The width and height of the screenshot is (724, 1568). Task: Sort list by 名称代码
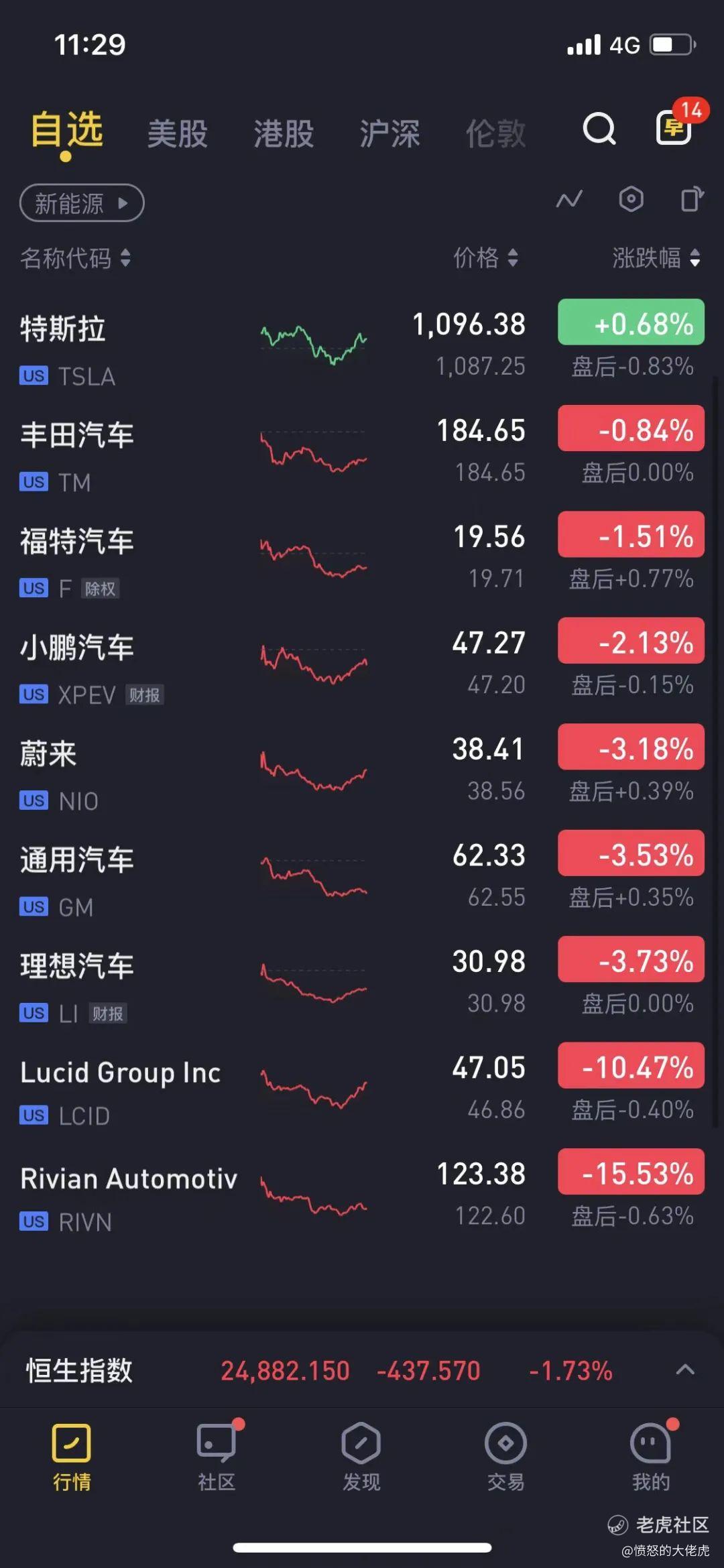pos(75,257)
